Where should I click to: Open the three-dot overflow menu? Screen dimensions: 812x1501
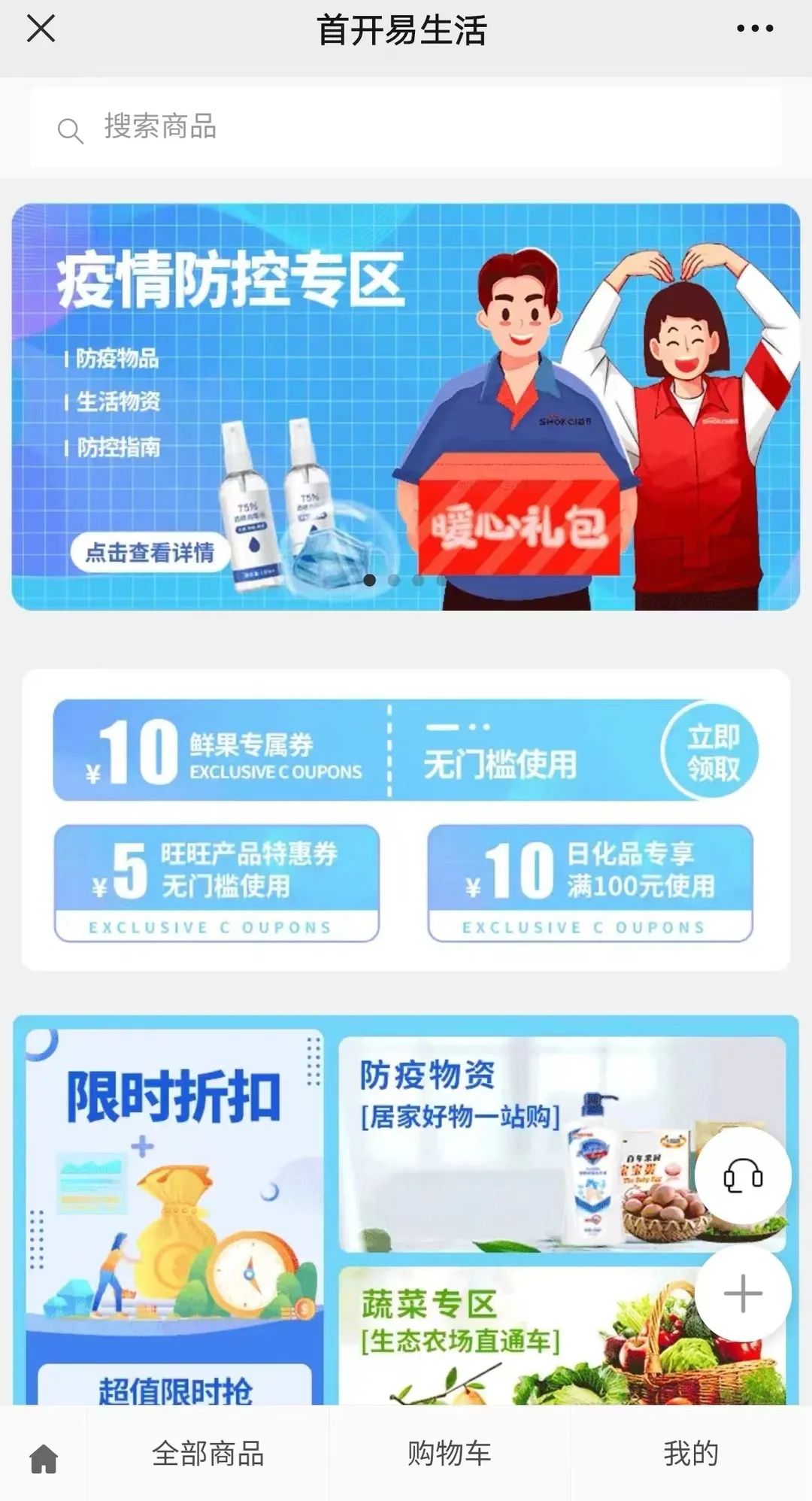(x=754, y=29)
